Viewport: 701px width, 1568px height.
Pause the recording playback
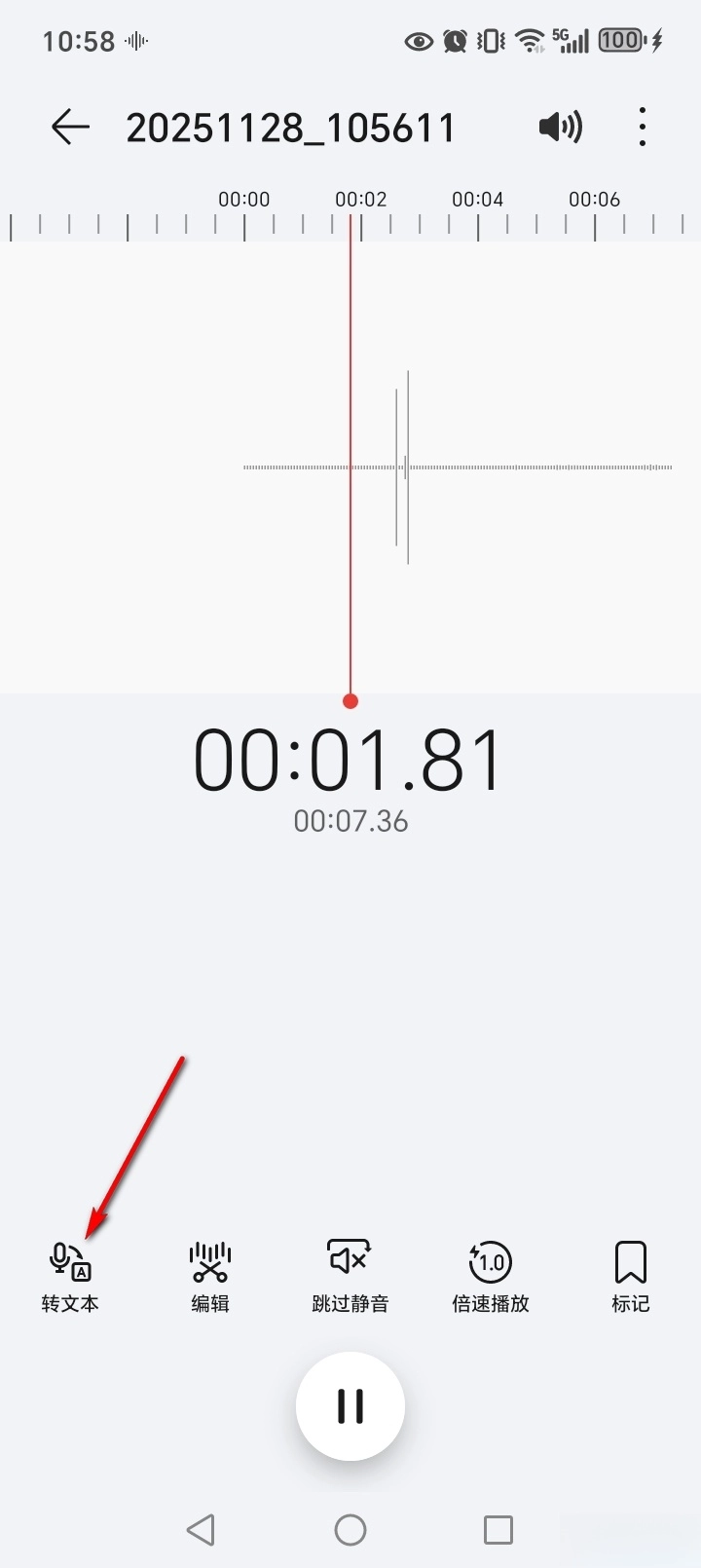tap(350, 1405)
